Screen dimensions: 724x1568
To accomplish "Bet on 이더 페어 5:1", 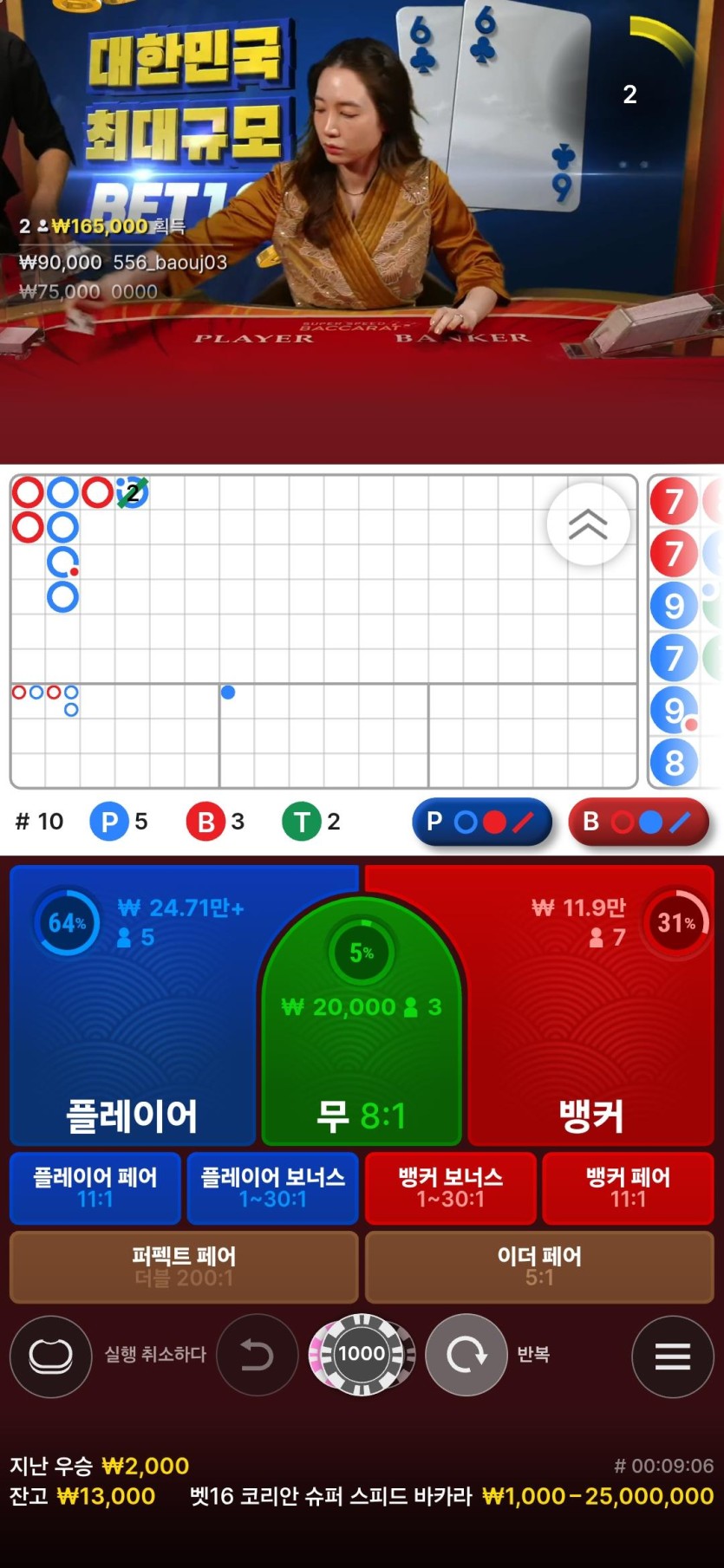I will (x=539, y=1266).
